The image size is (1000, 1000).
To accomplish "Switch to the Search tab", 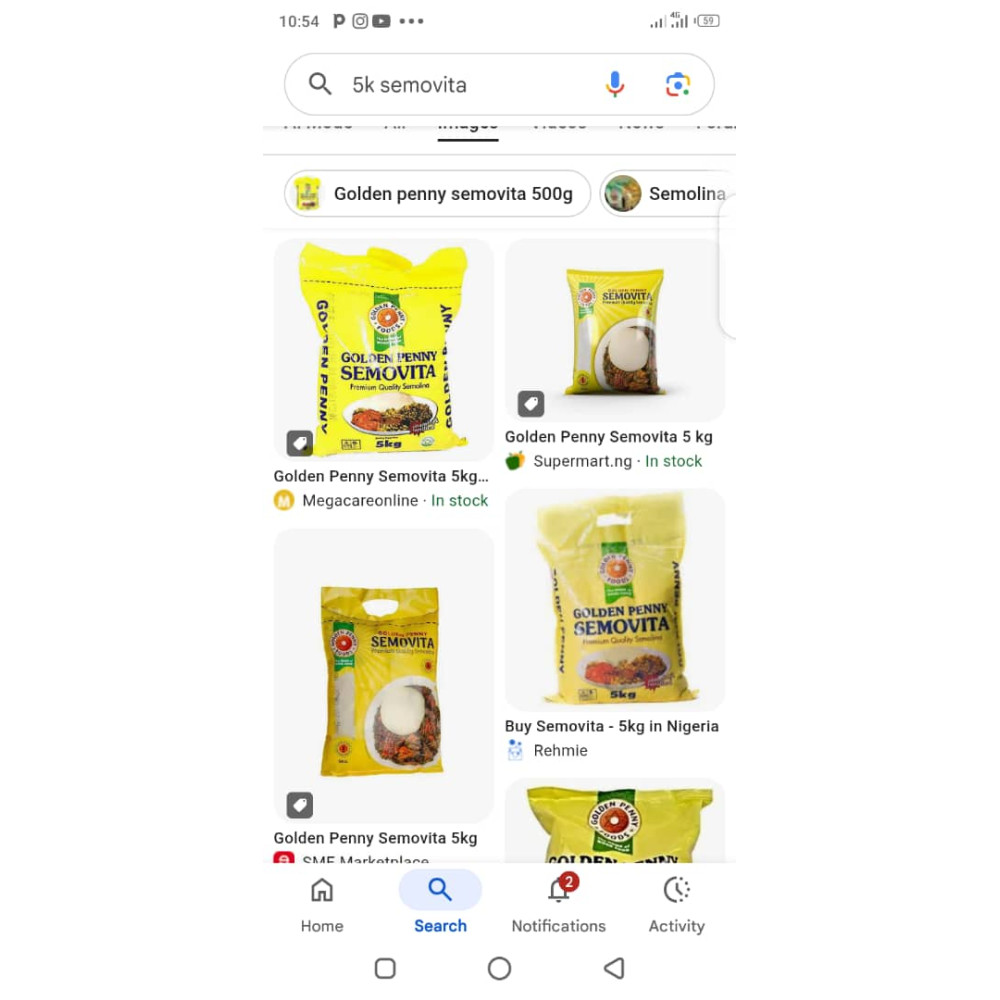I will pos(440,903).
